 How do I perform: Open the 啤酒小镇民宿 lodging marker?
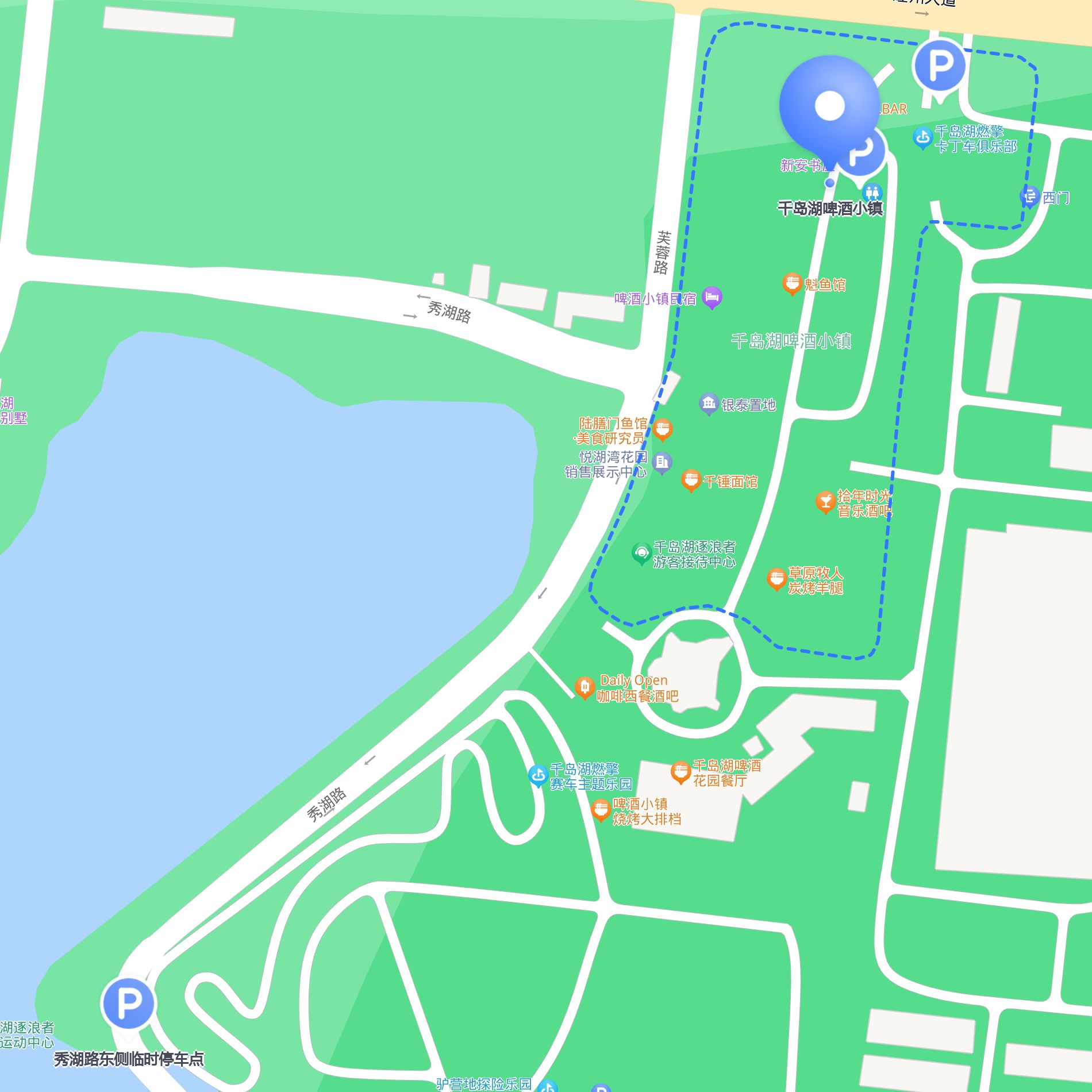click(x=712, y=297)
